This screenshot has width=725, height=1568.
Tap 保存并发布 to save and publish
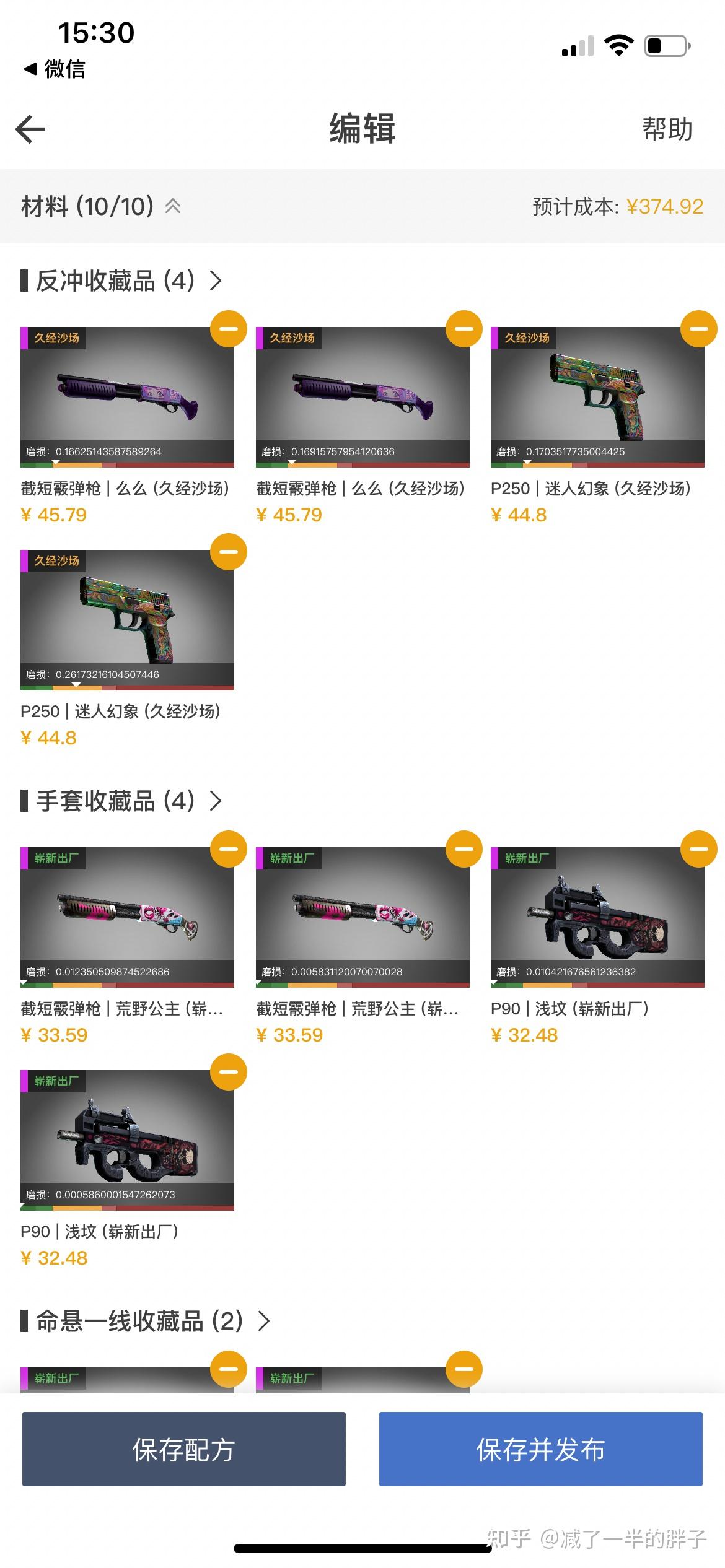coord(541,1449)
